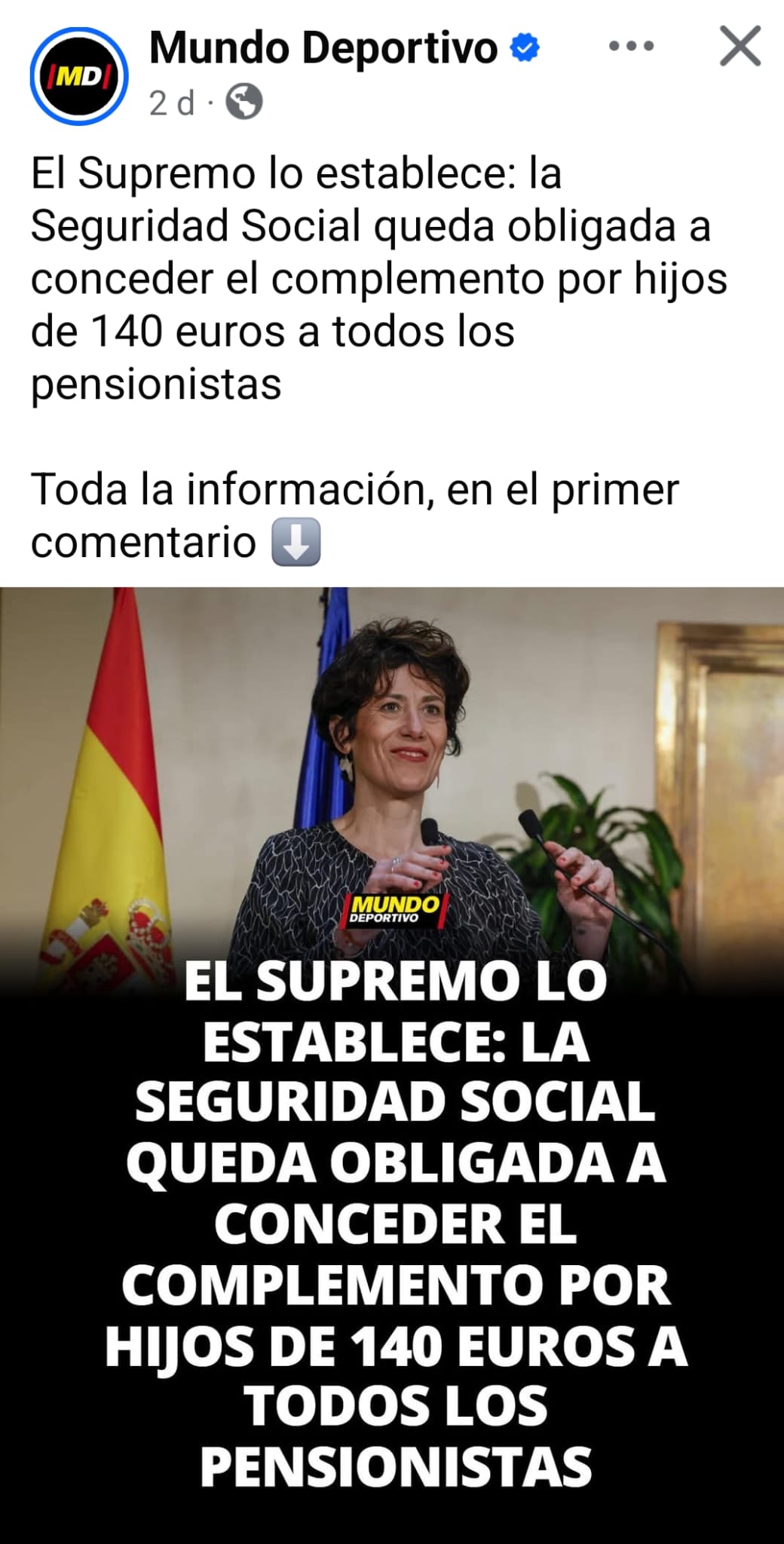Open the three-dot post options menu
Viewport: 784px width, 1544px height.
point(630,47)
